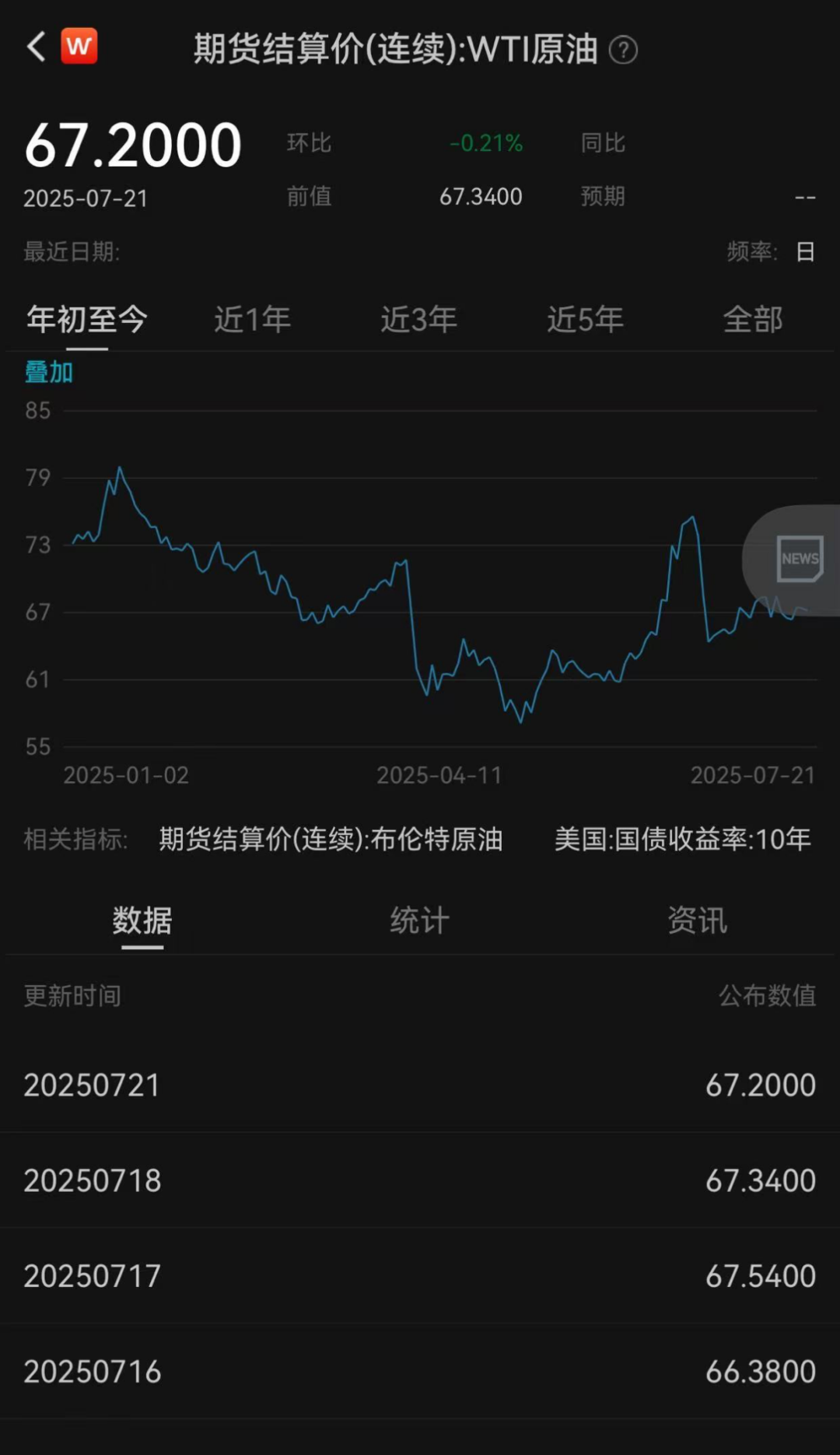Open 期货结算价(连续):布伦特原油 related indicator
Viewport: 840px width, 1455px height.
(330, 840)
